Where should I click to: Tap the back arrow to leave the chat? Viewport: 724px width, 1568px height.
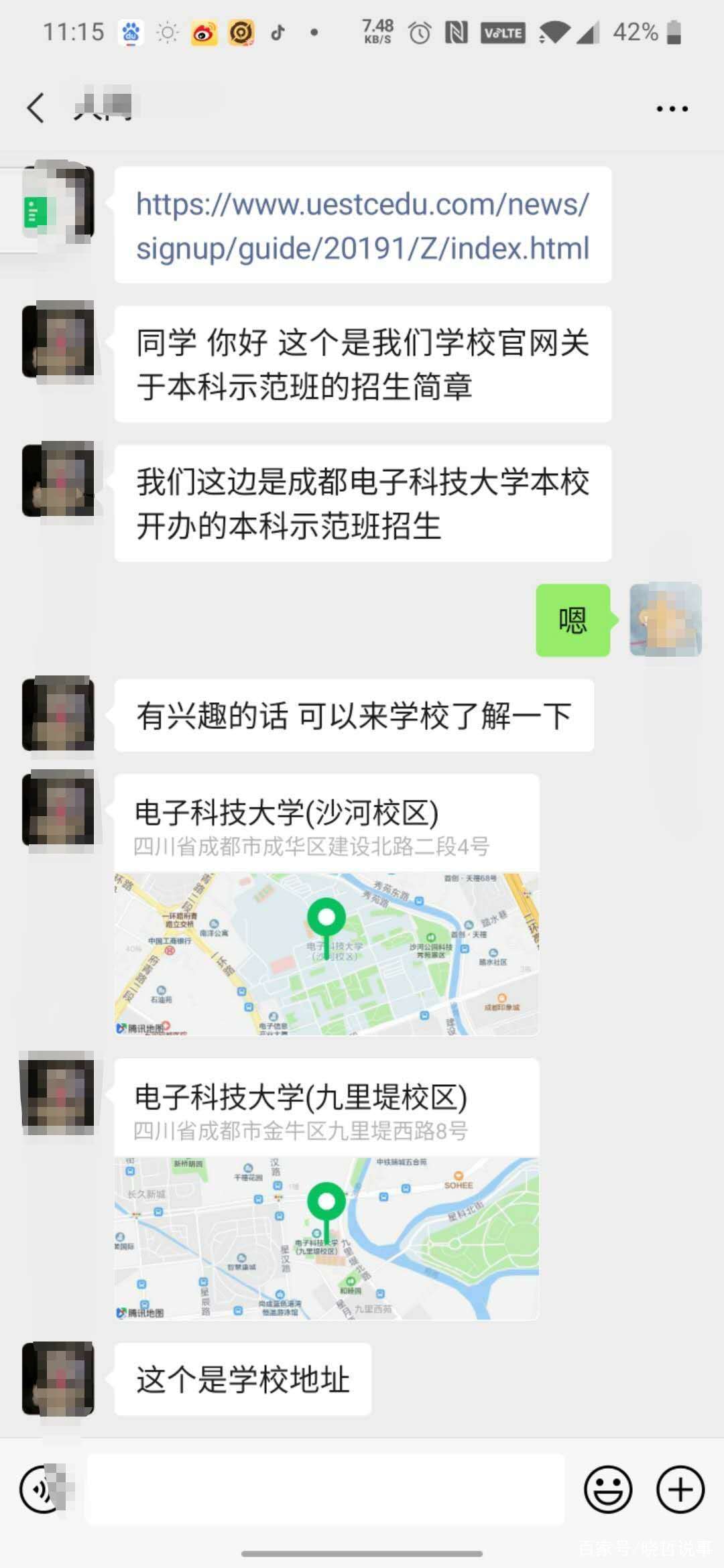tap(37, 107)
